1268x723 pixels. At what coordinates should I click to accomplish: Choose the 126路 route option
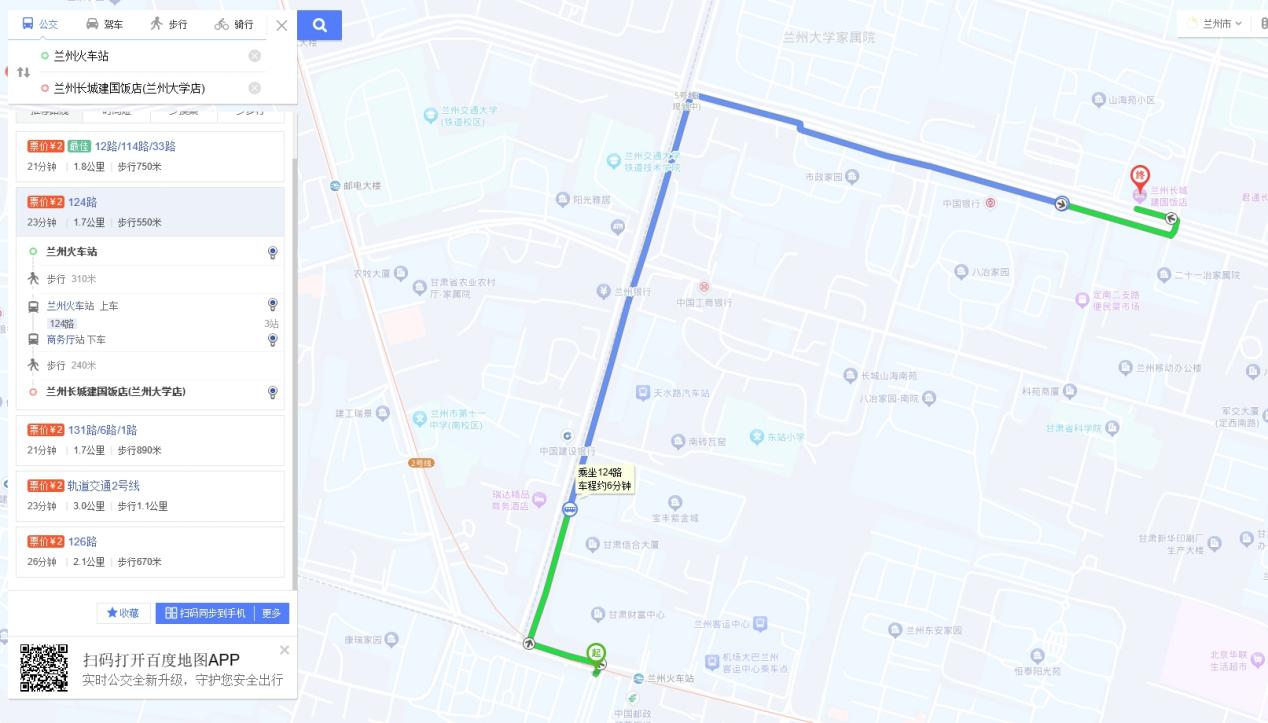(x=82, y=541)
